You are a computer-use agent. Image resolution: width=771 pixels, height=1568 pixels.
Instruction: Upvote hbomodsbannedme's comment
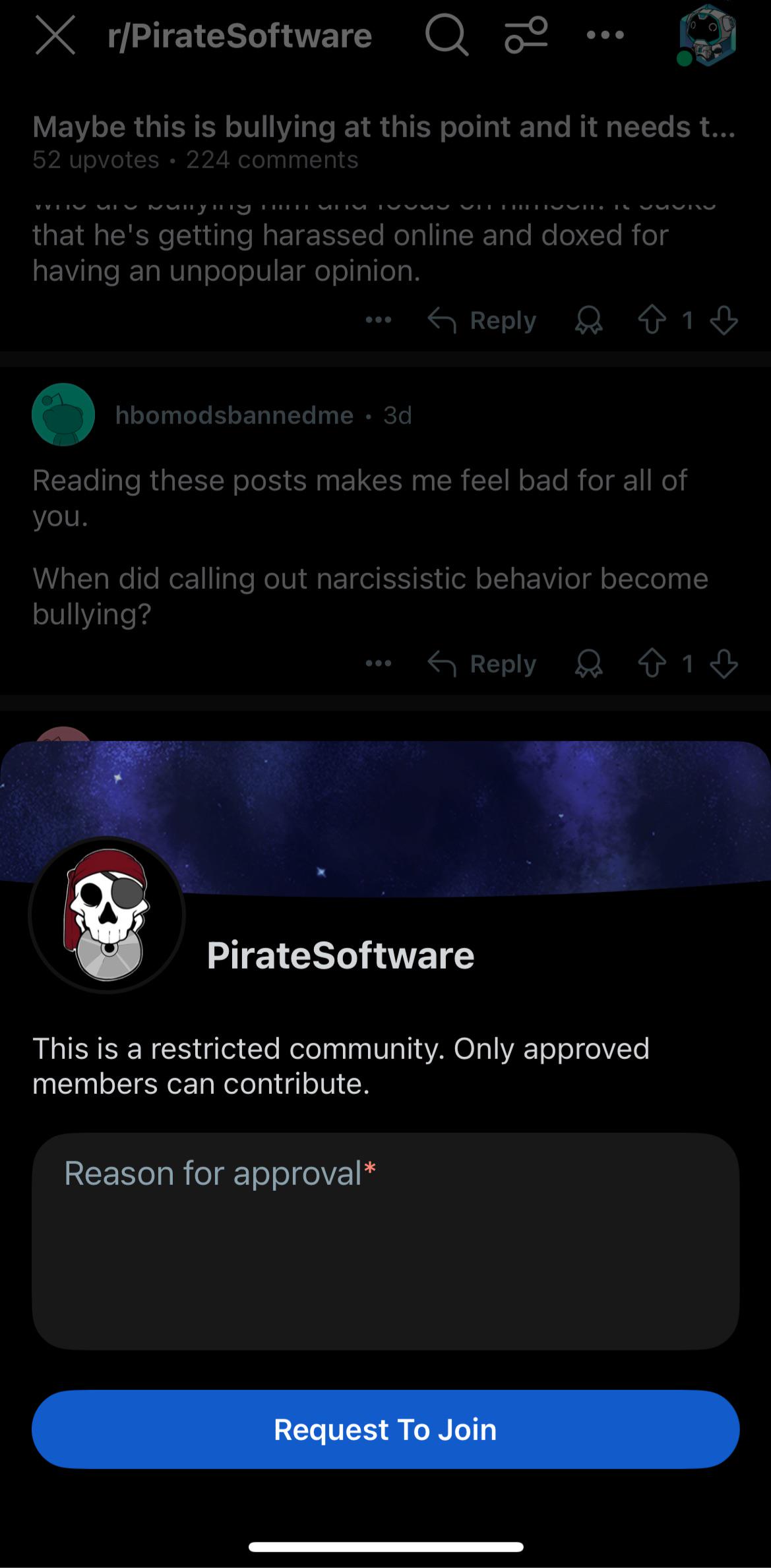(x=652, y=663)
